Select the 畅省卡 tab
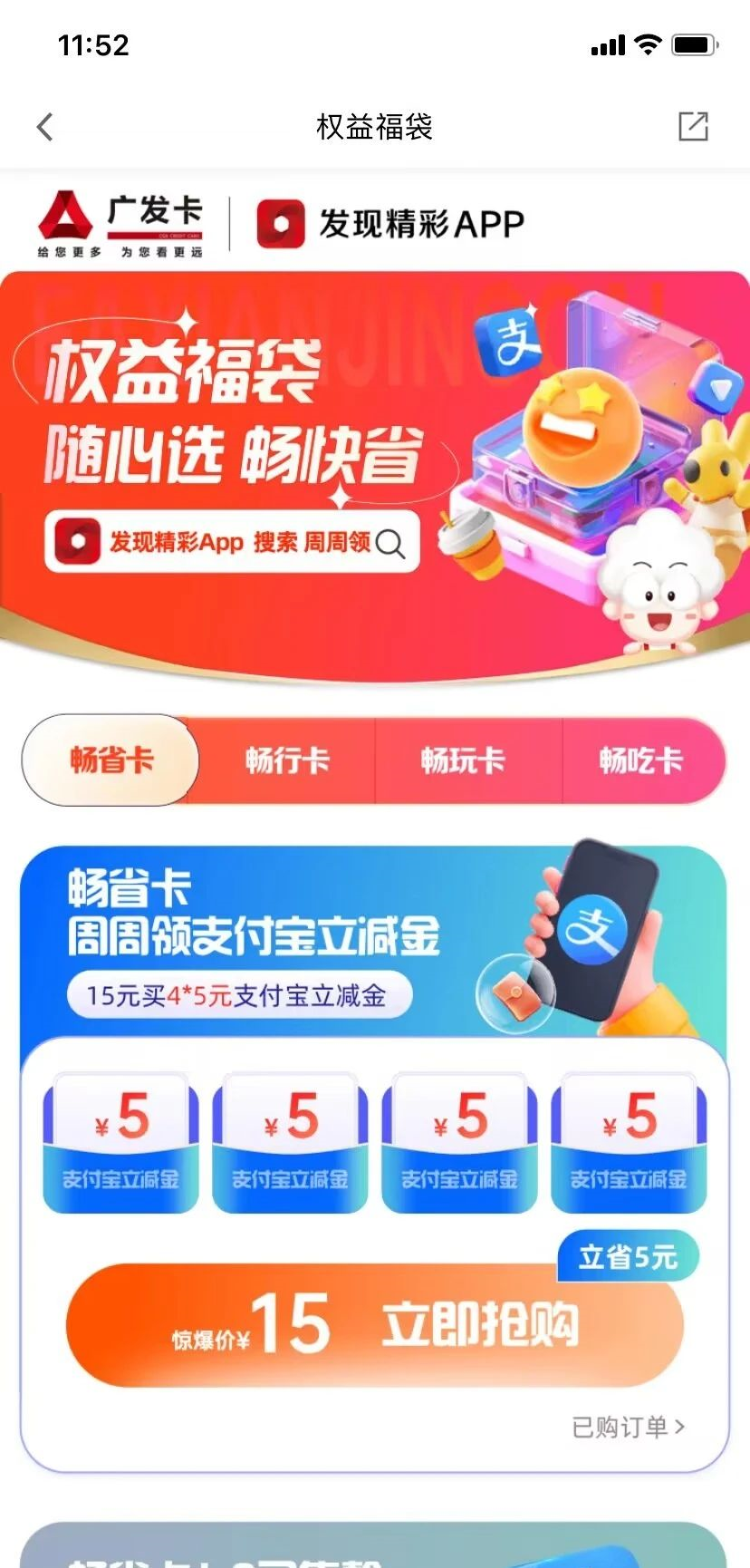The width and height of the screenshot is (750, 1568). (111, 760)
